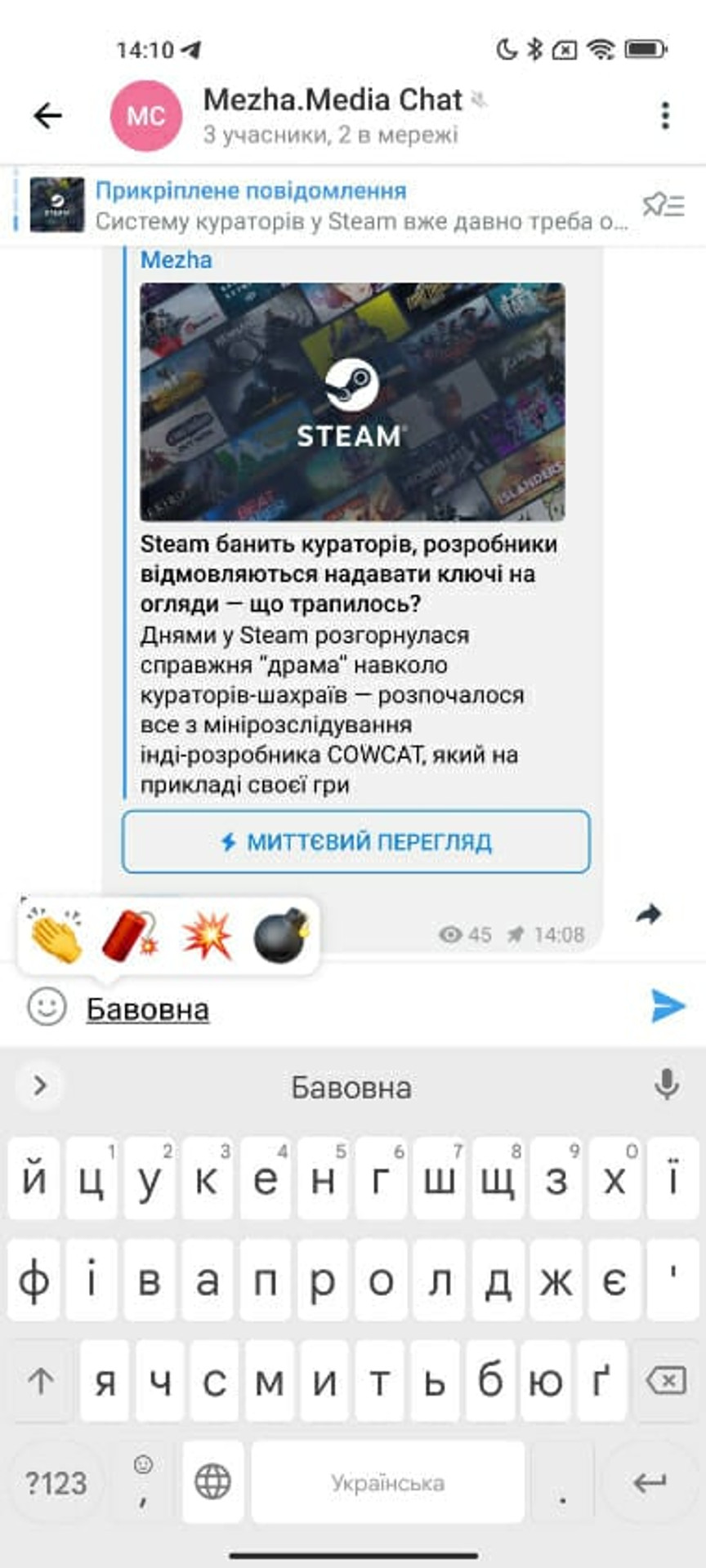706x1568 pixels.
Task: Open the Steam article preview image
Action: click(352, 402)
